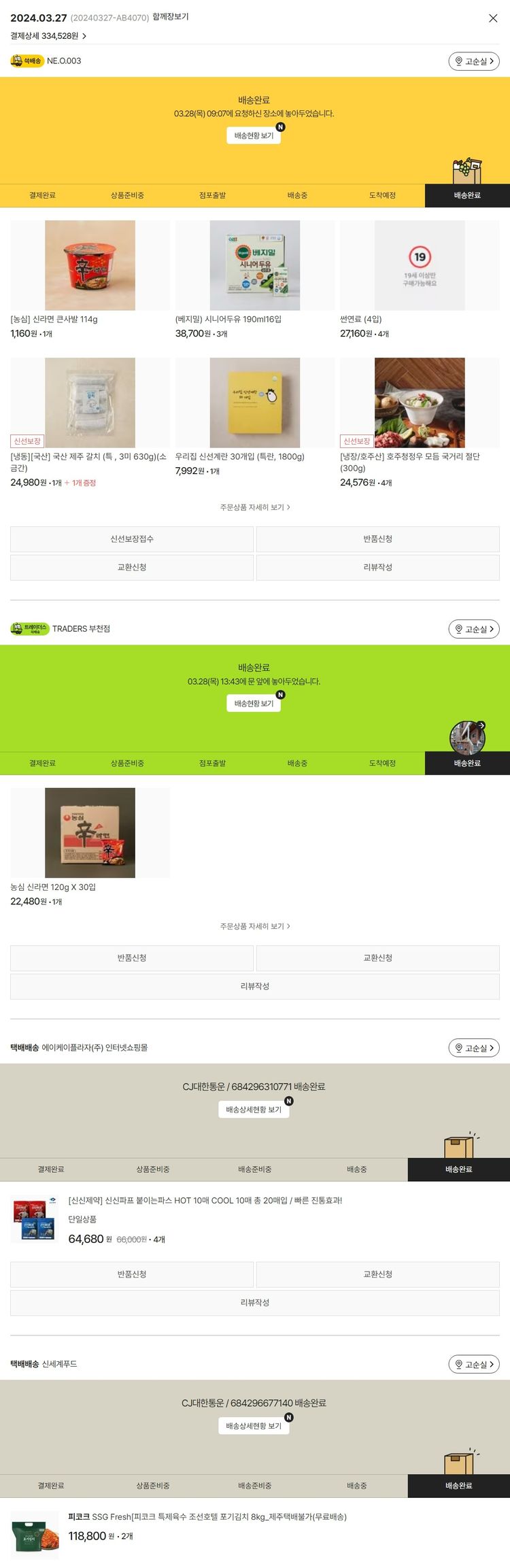Tap 함께장보기 next to the order number

pyautogui.click(x=170, y=17)
